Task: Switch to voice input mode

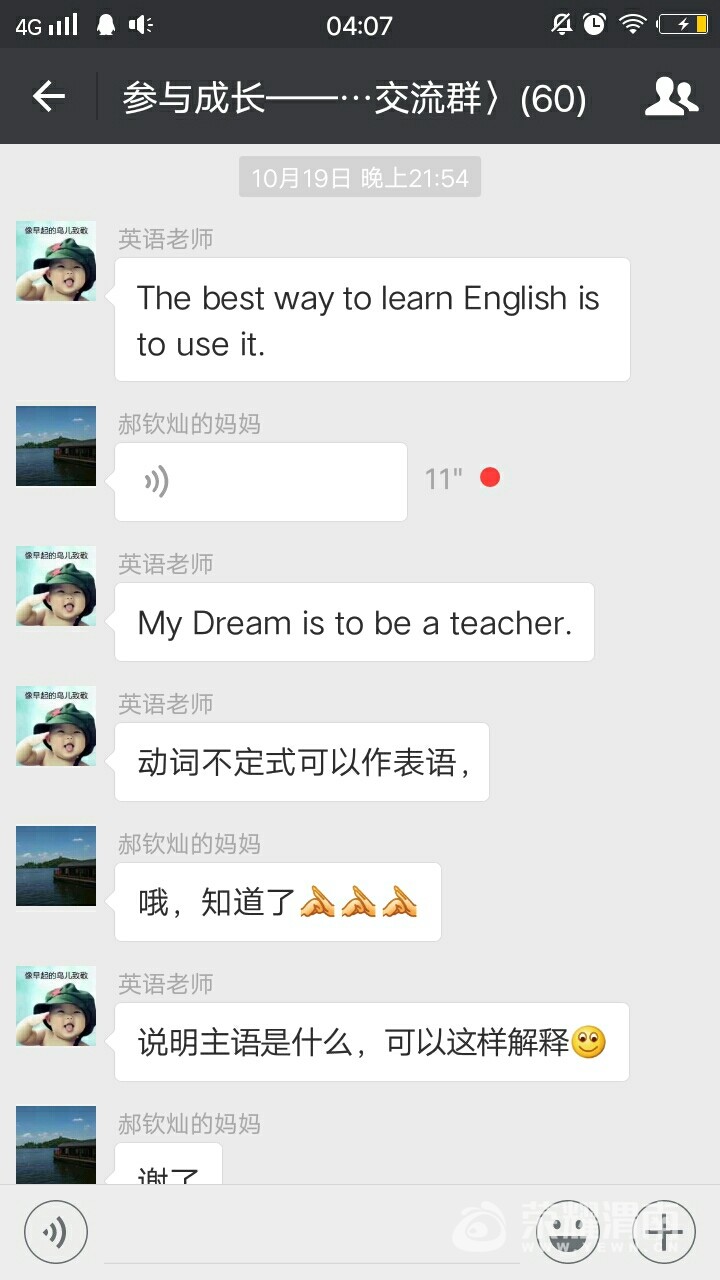Action: coord(56,1232)
